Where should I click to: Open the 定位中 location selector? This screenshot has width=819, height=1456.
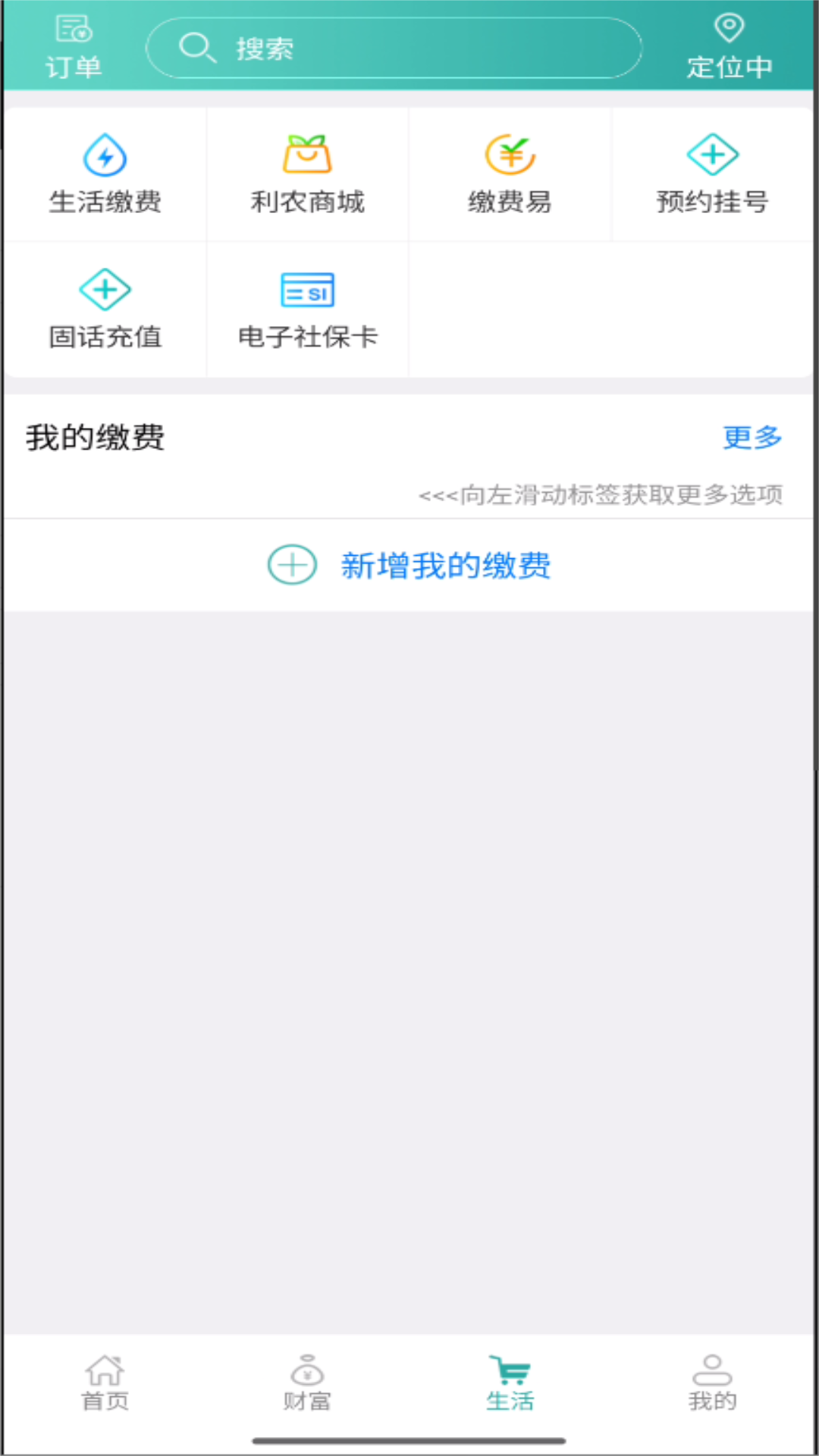729,48
